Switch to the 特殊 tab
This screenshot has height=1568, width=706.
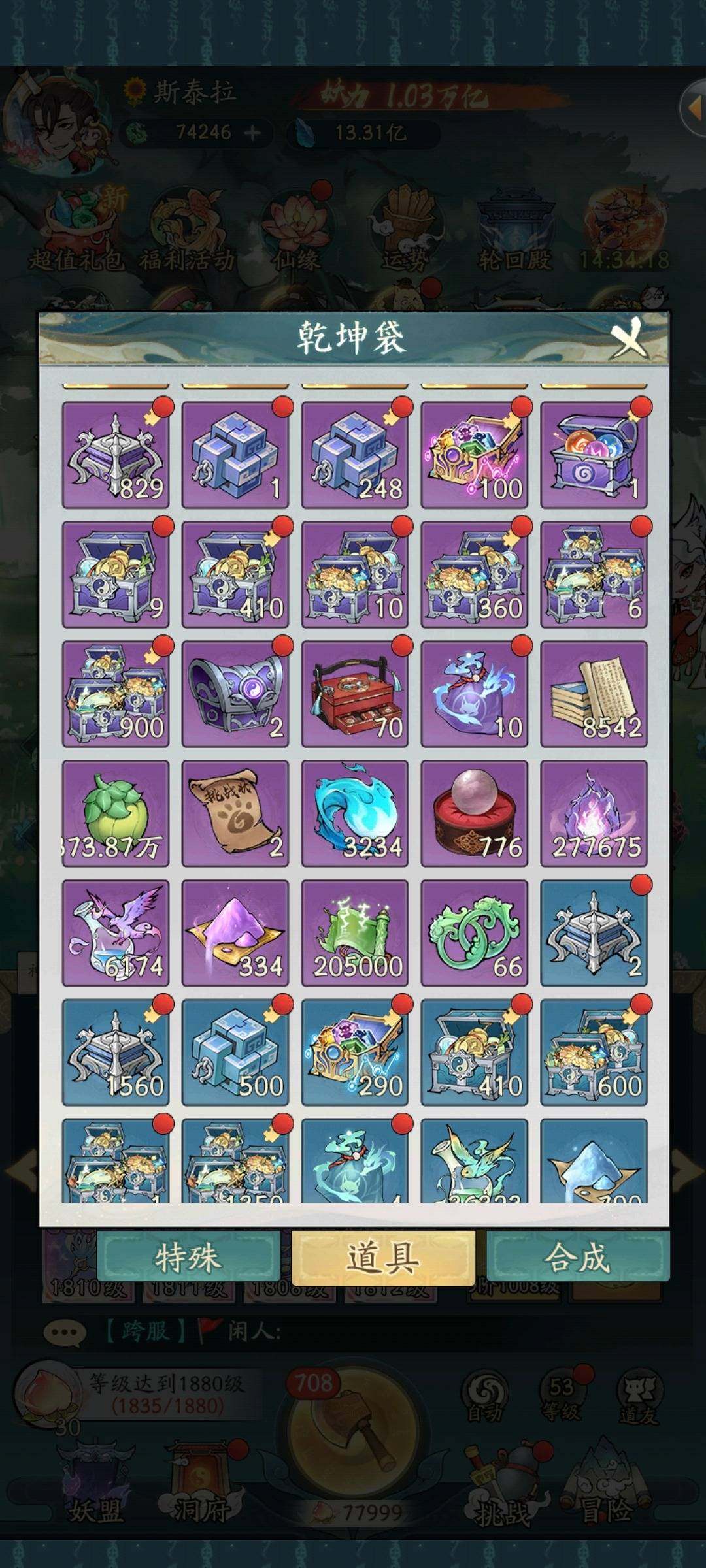point(188,1257)
